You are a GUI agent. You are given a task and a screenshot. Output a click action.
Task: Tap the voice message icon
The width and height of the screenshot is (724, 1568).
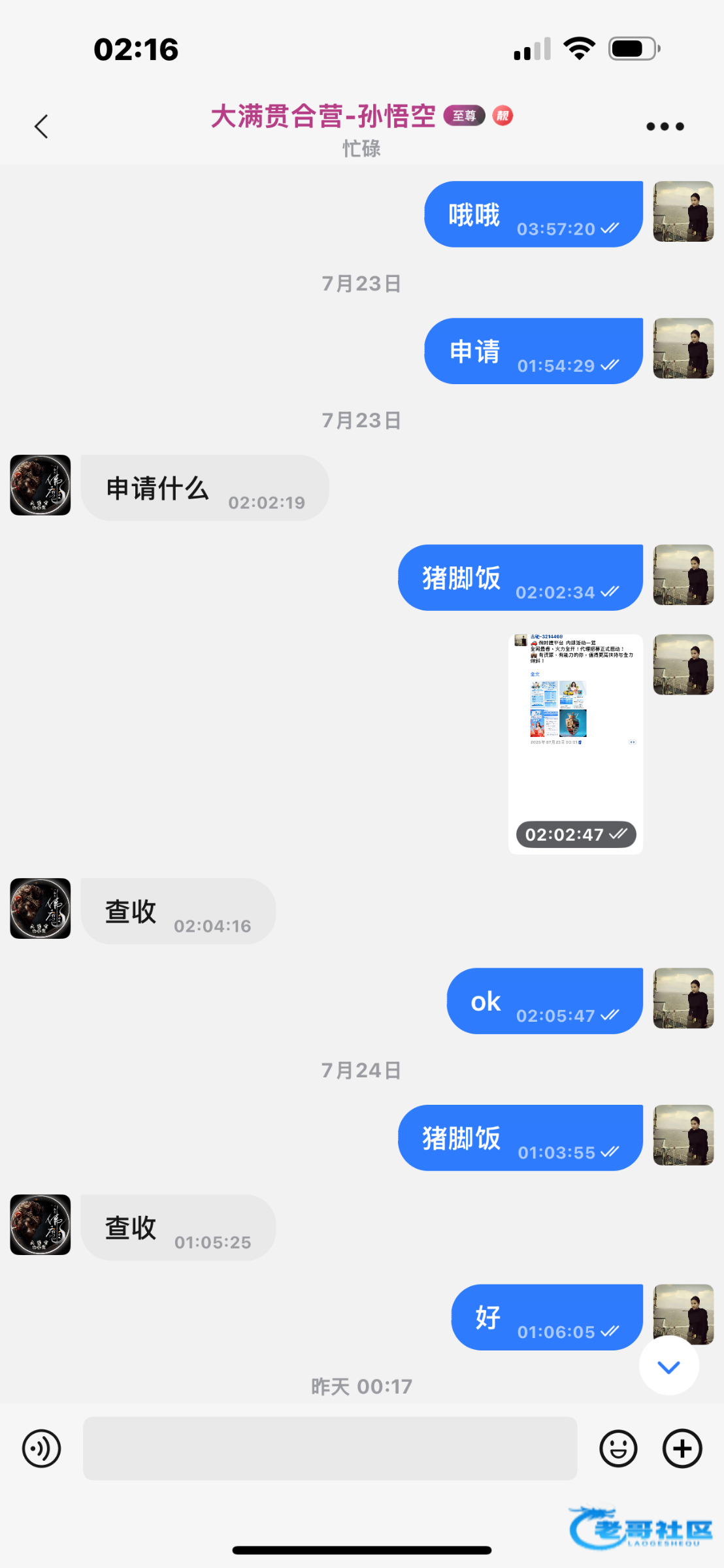click(42, 1448)
